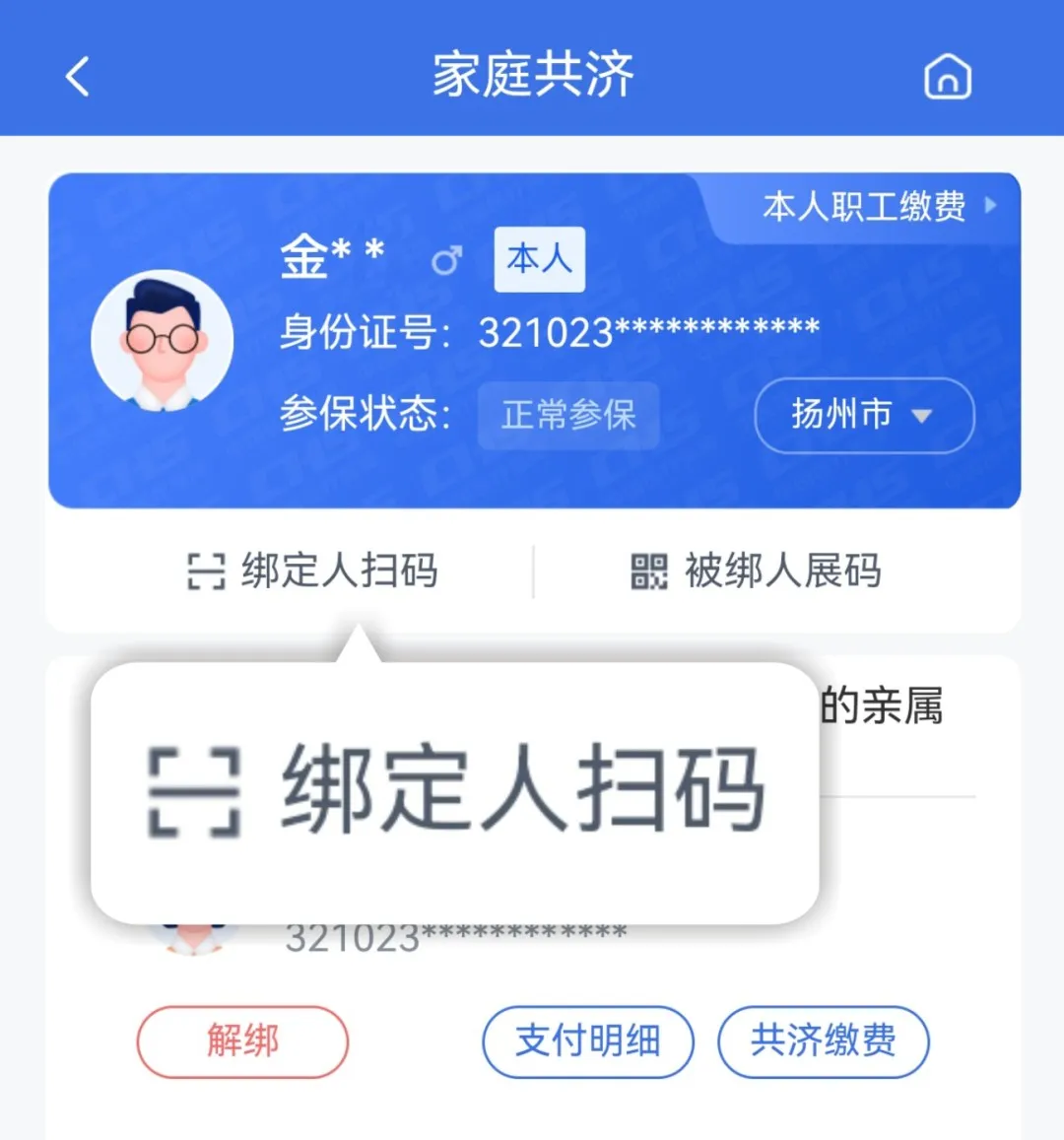
Task: Select the 绑定人扫码 scan icon
Action: (x=204, y=571)
